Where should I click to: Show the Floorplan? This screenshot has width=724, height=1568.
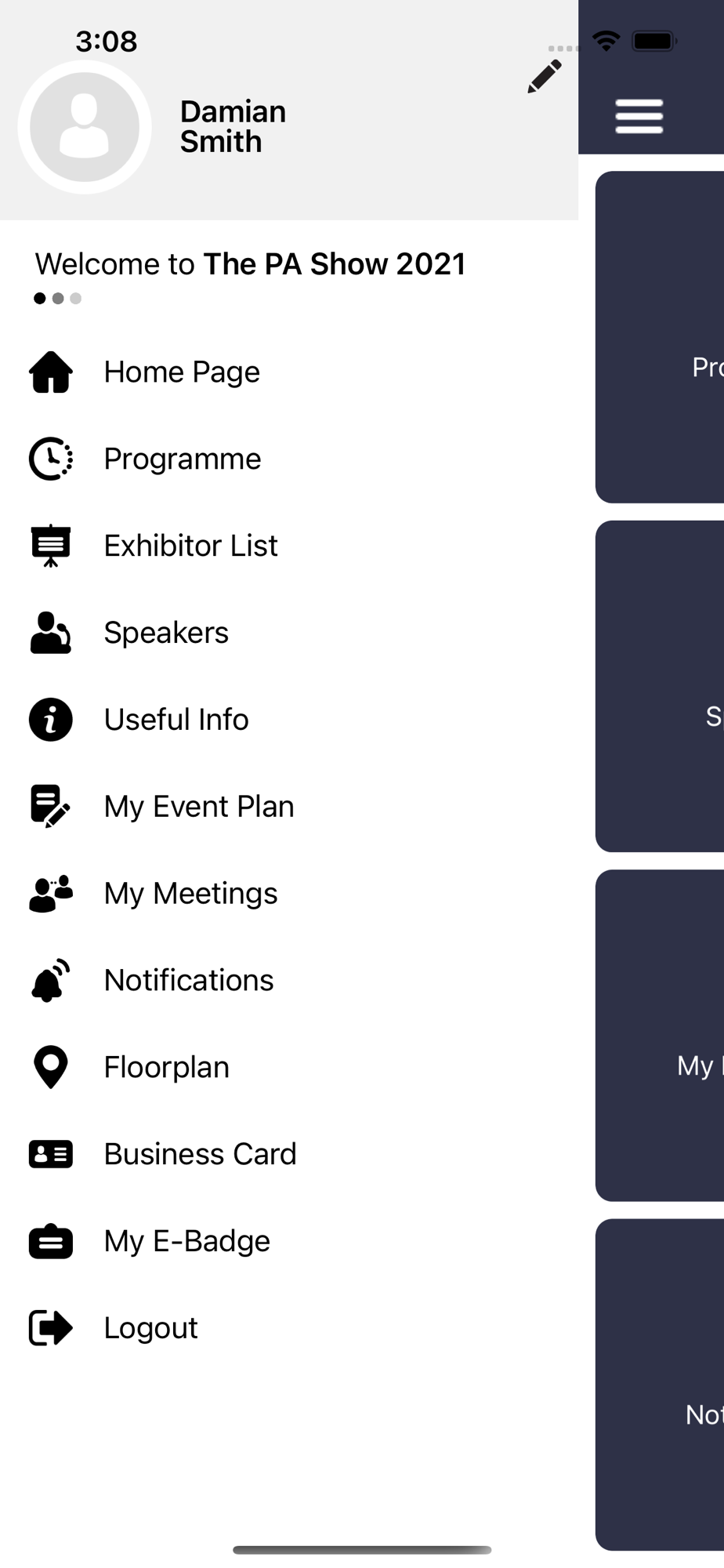[x=289, y=1068]
